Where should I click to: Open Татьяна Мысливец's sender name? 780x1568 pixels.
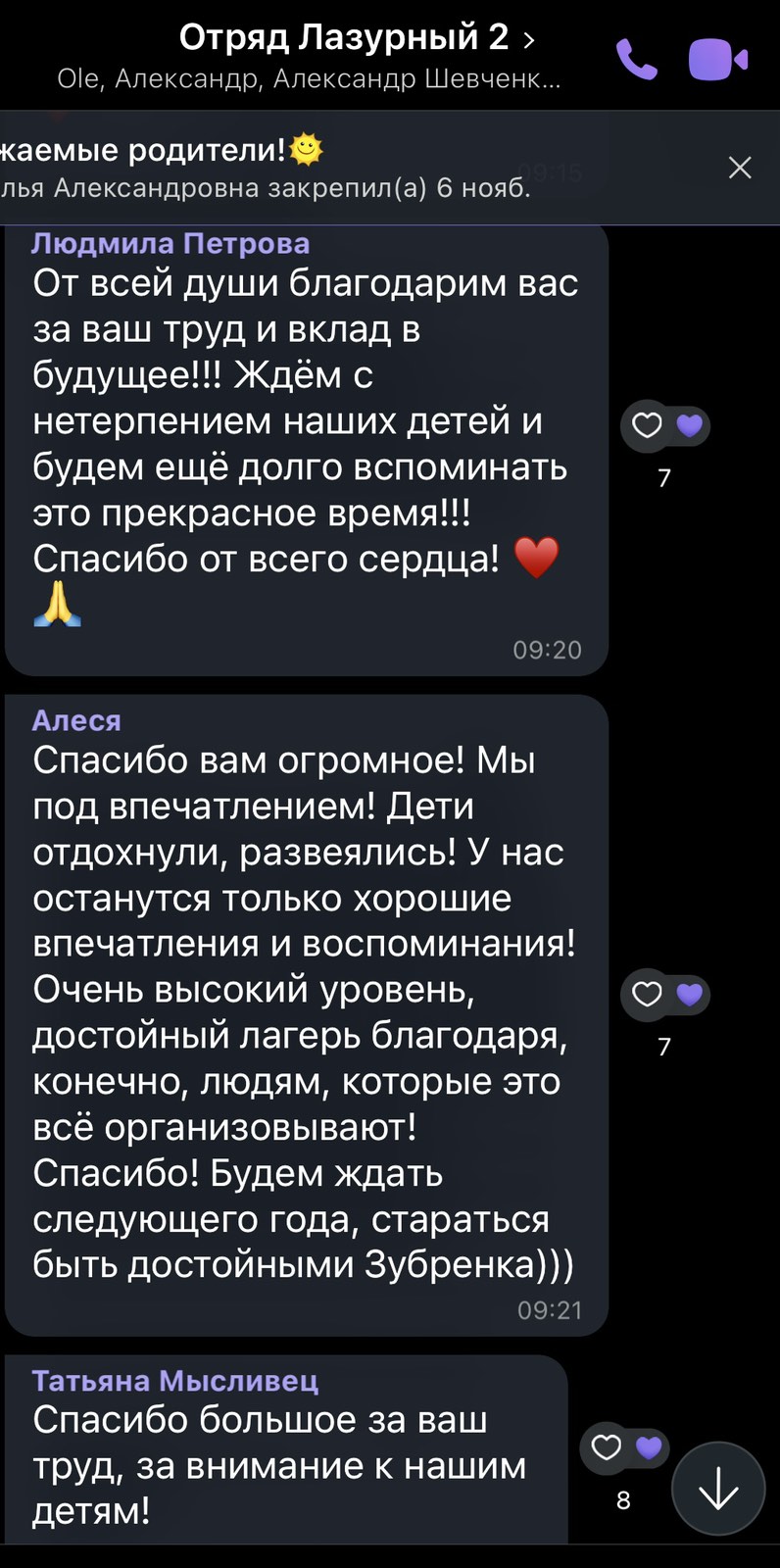coord(175,1380)
